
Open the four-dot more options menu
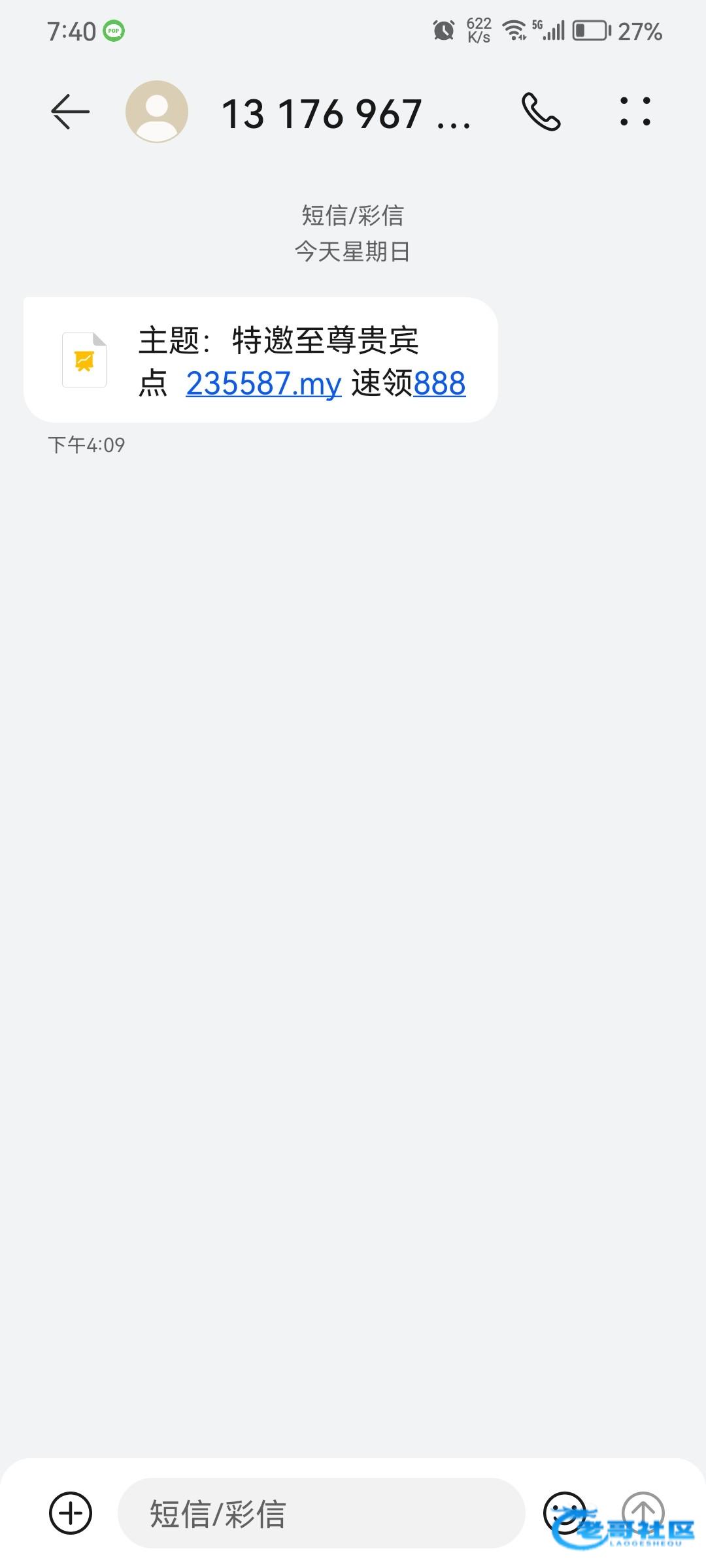635,112
